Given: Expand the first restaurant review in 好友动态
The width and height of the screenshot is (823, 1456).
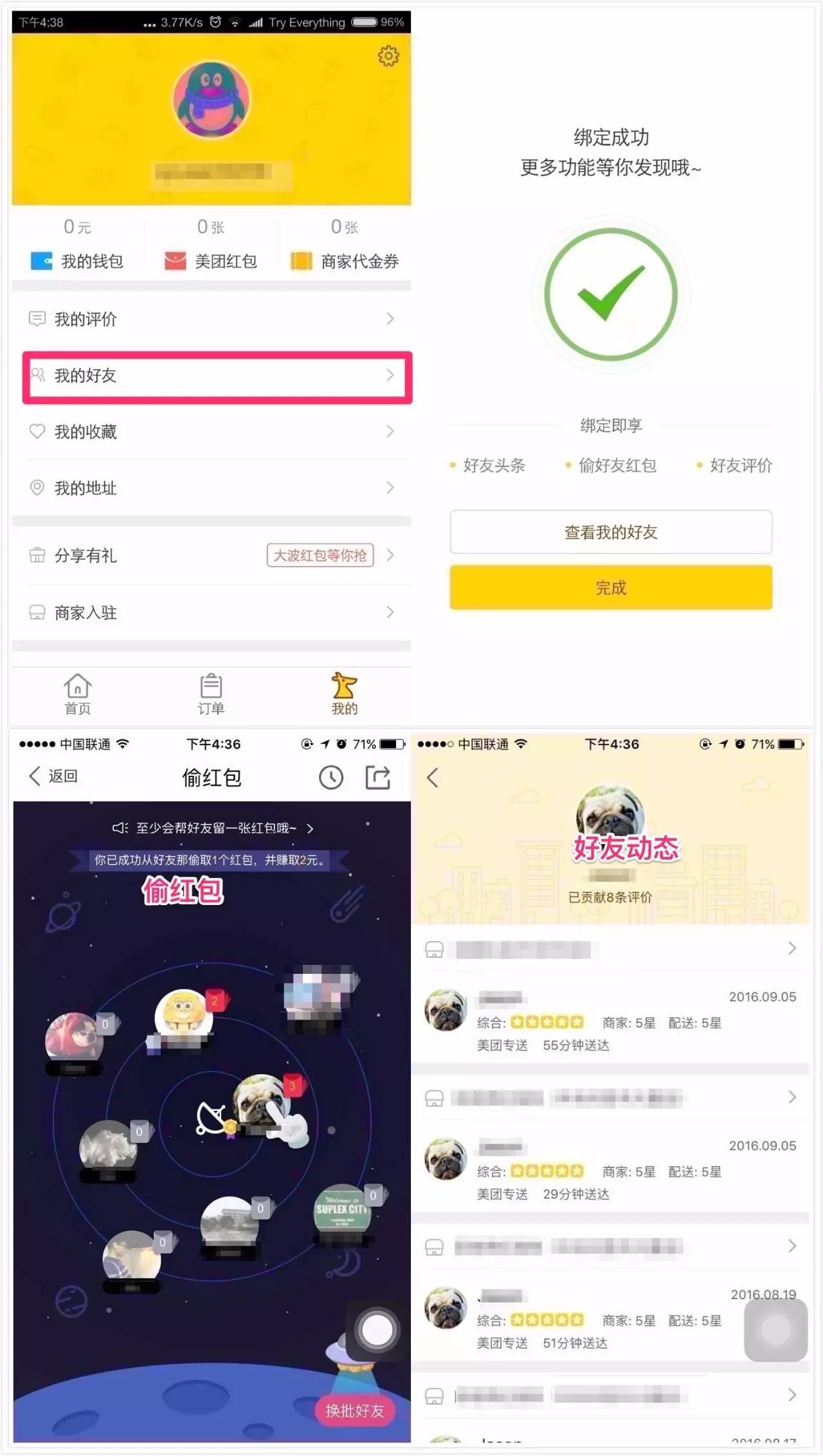Looking at the screenshot, I should [x=792, y=948].
